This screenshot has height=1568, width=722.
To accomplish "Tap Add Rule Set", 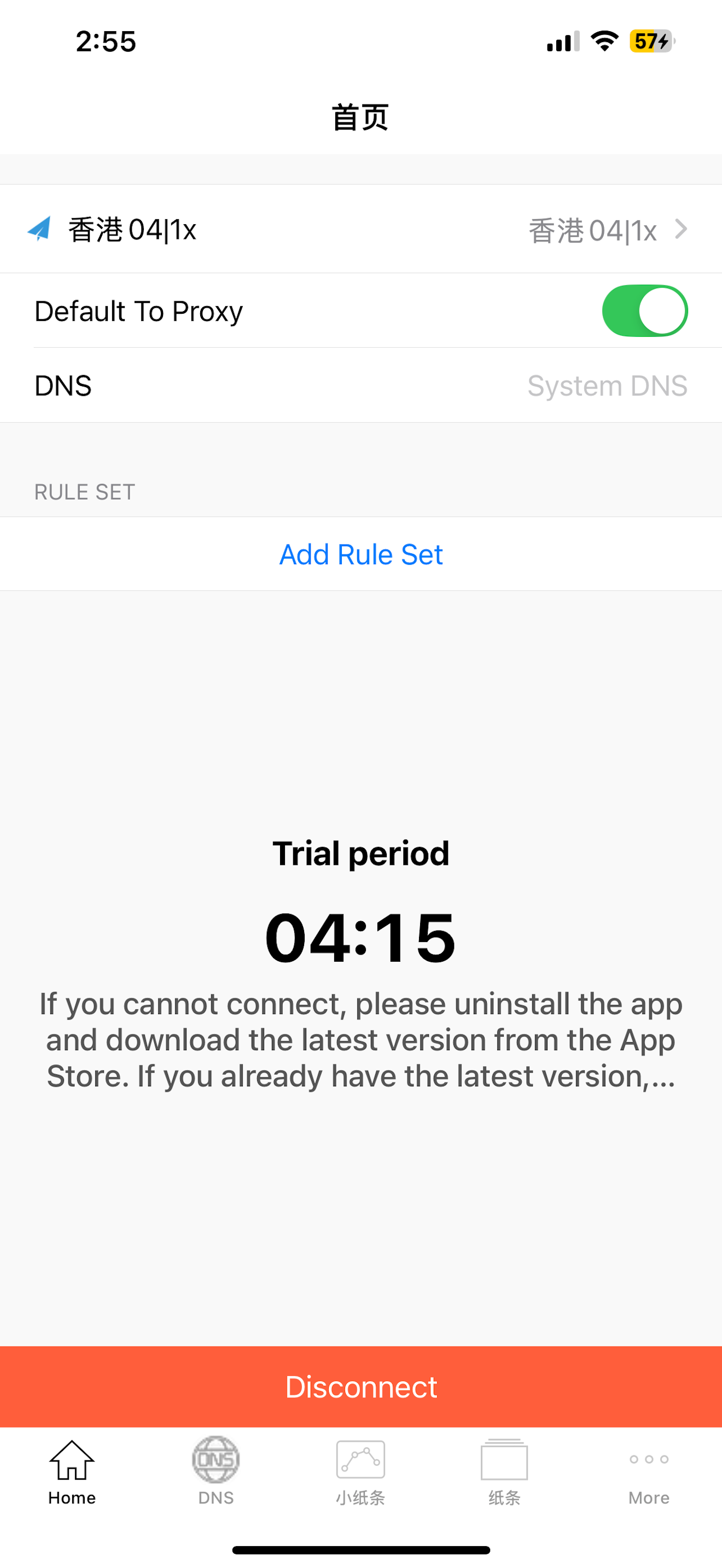I will coord(361,554).
